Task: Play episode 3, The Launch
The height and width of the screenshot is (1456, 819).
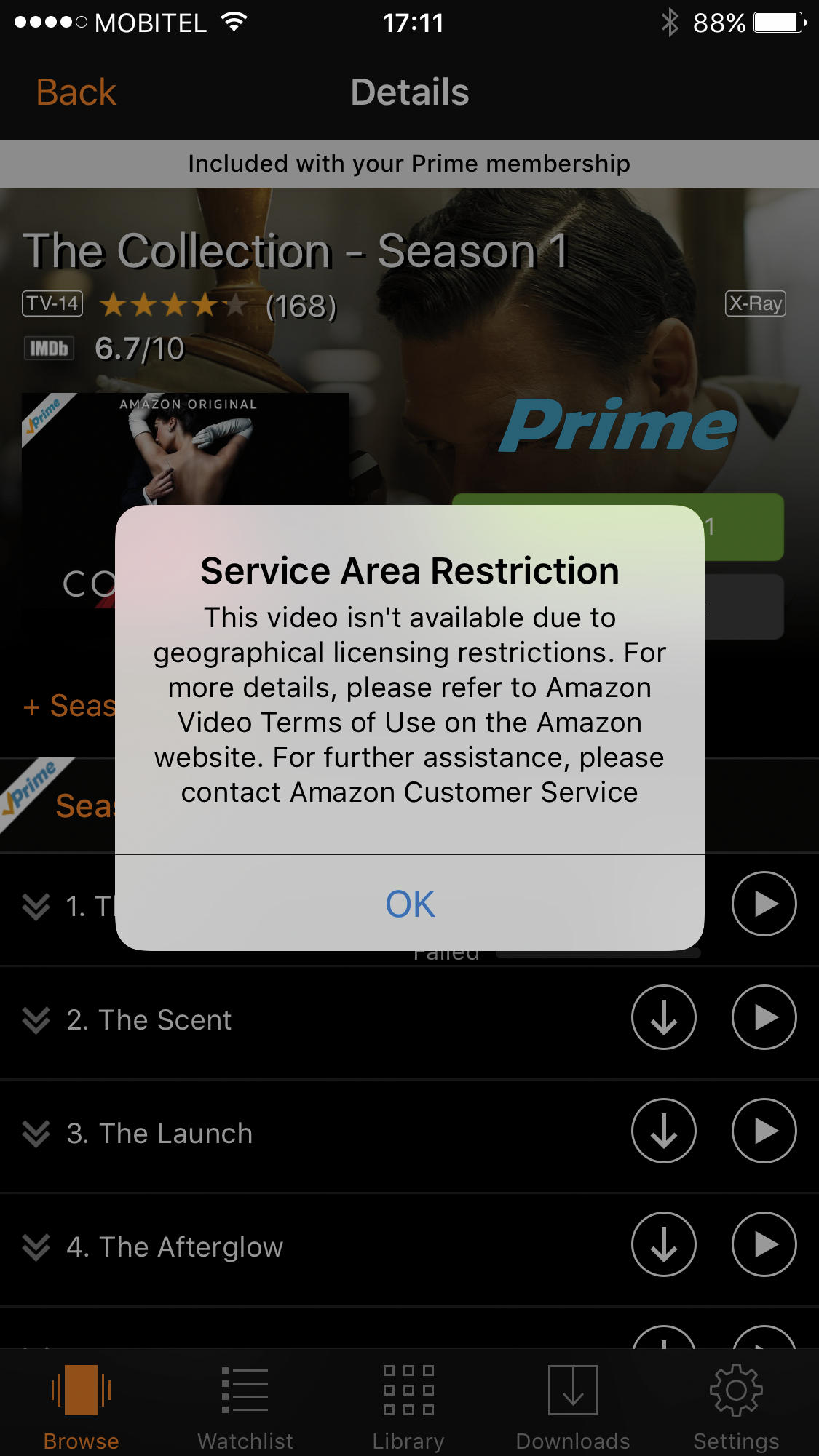Action: point(764,1131)
